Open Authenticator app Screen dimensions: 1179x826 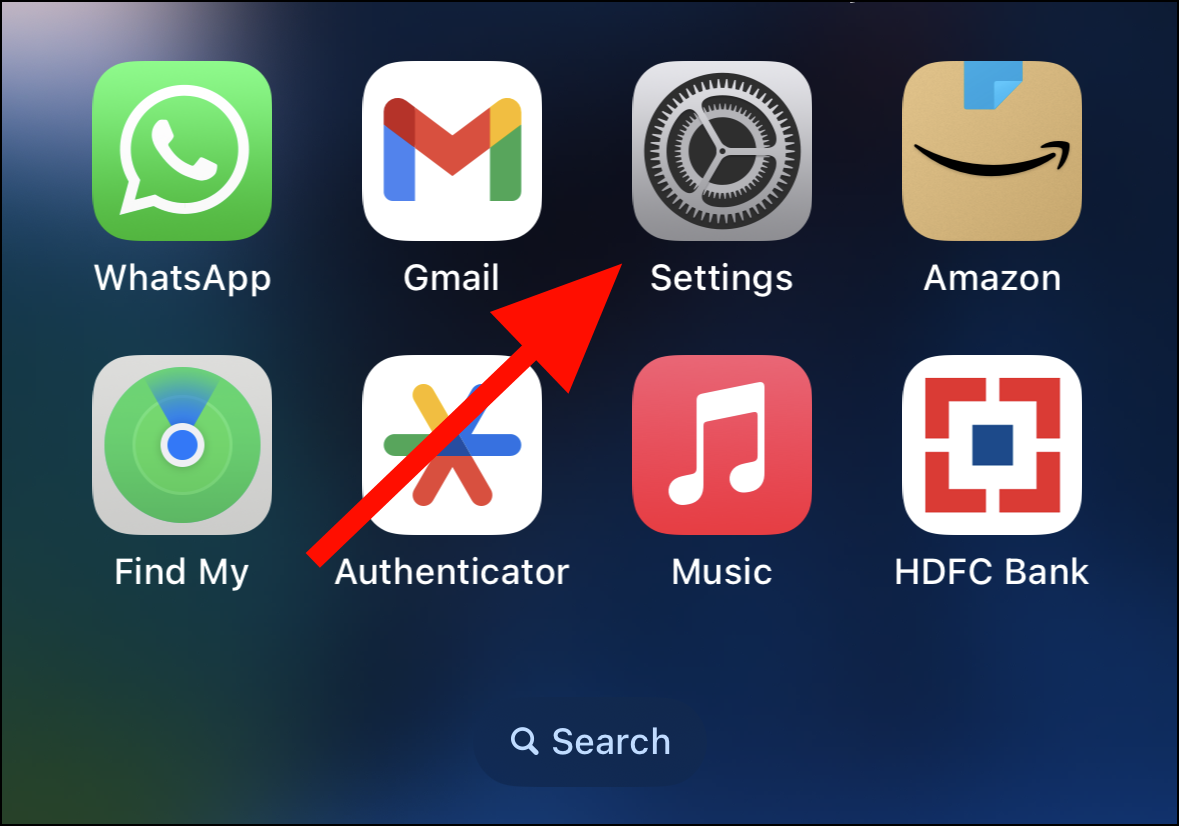[452, 445]
